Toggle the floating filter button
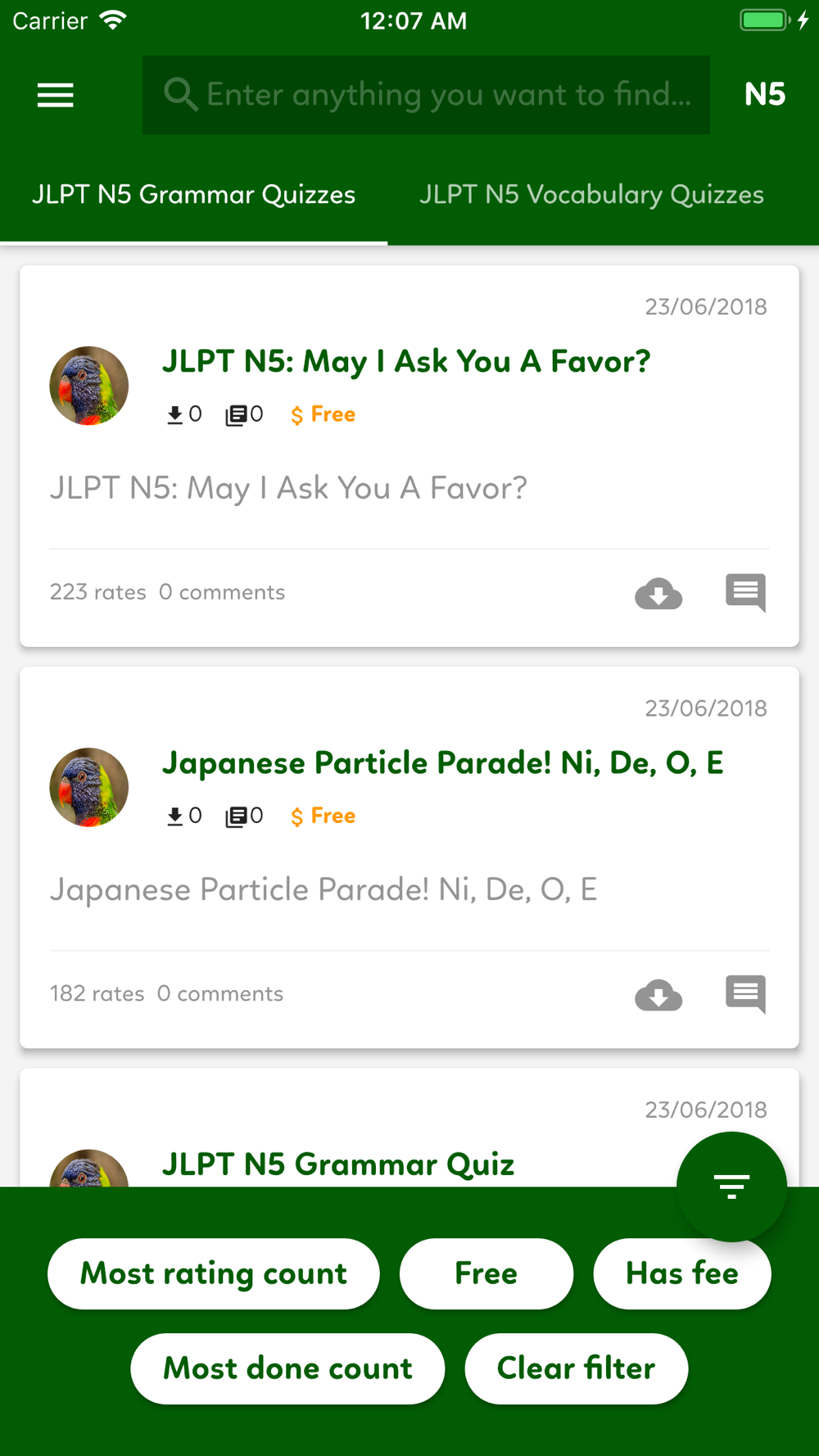Image resolution: width=819 pixels, height=1456 pixels. (731, 1186)
